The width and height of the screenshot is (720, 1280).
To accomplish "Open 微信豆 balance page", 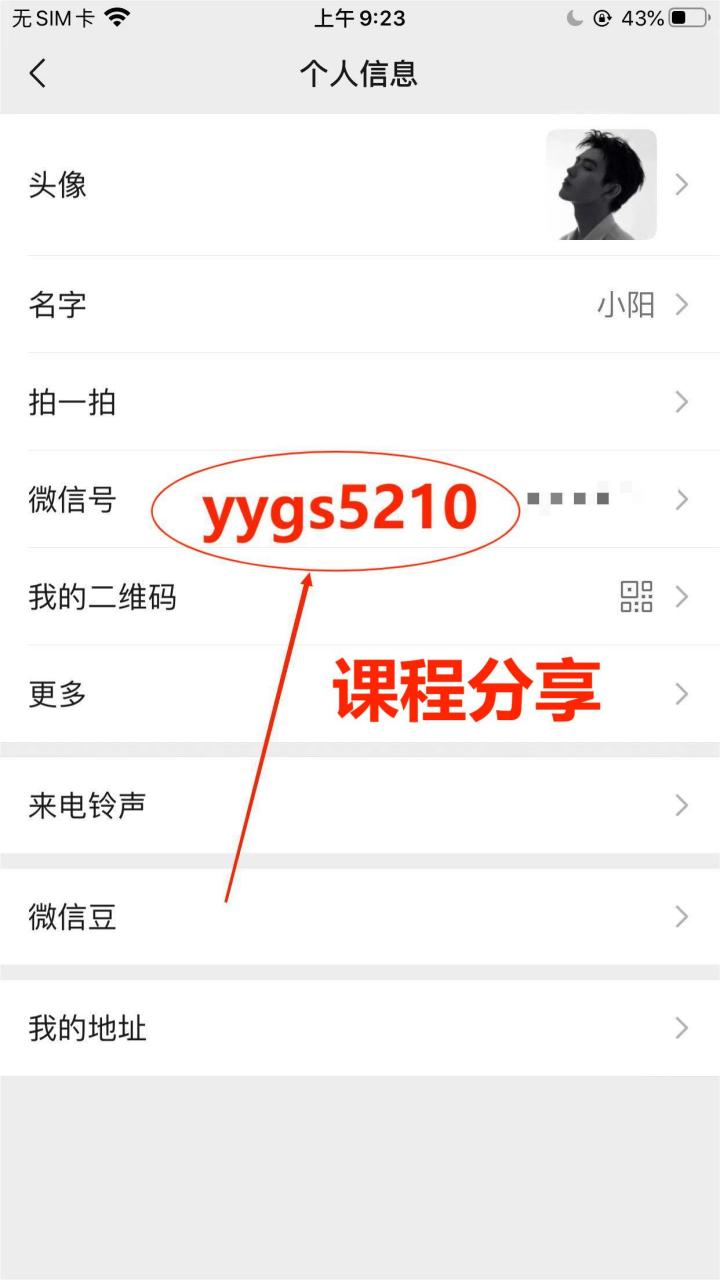I will [71, 917].
